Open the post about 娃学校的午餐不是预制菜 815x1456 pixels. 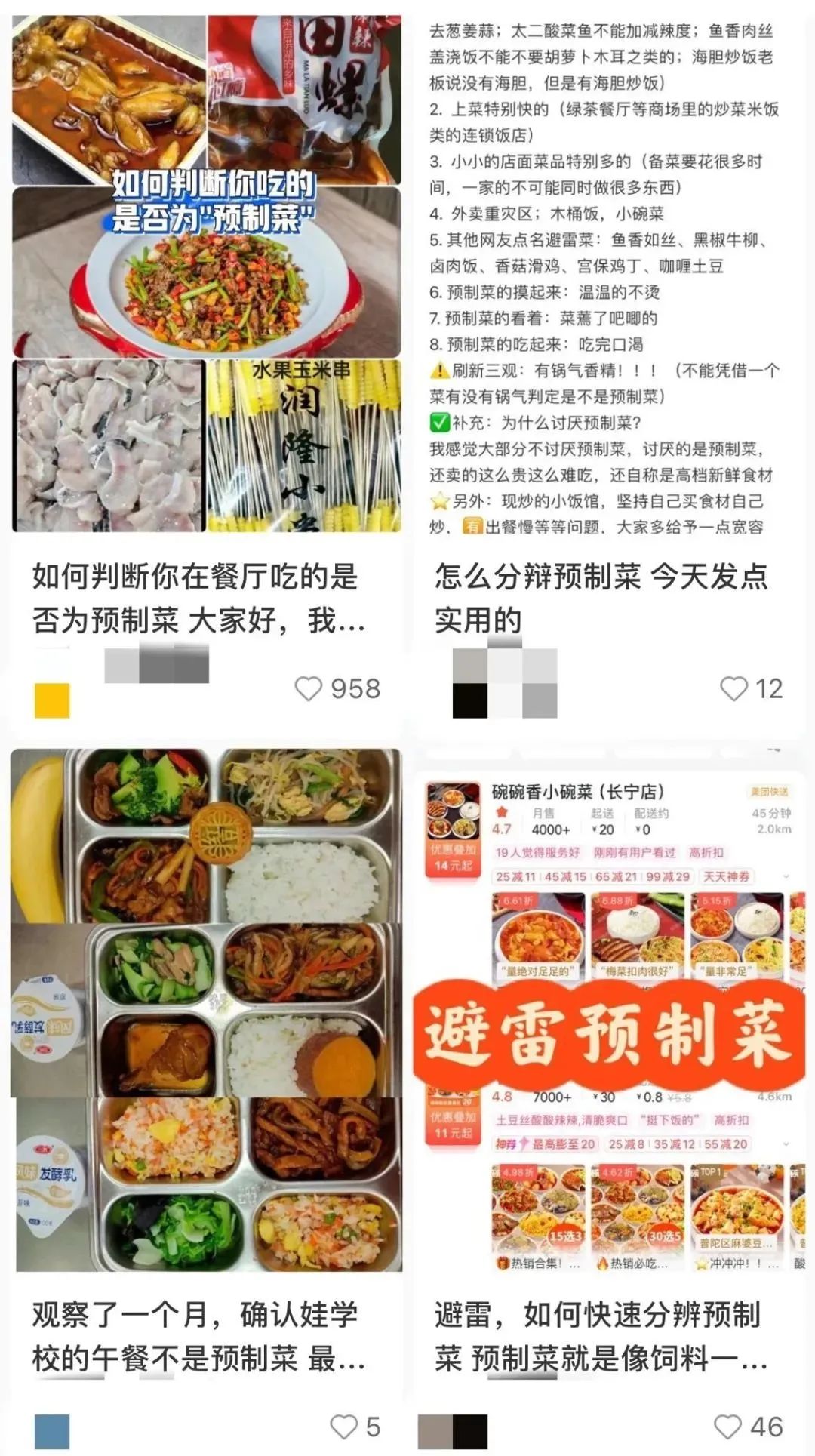coord(198,1337)
